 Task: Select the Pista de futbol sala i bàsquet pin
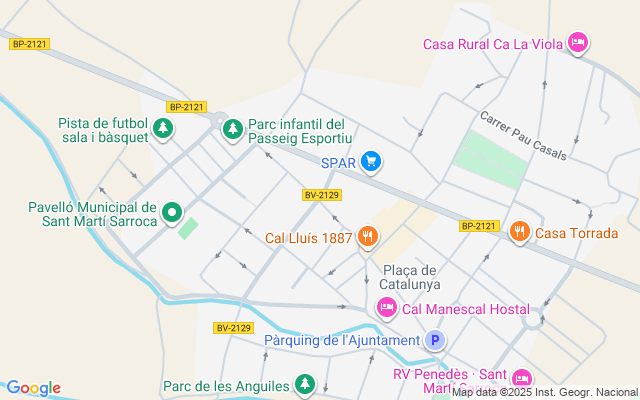click(163, 129)
